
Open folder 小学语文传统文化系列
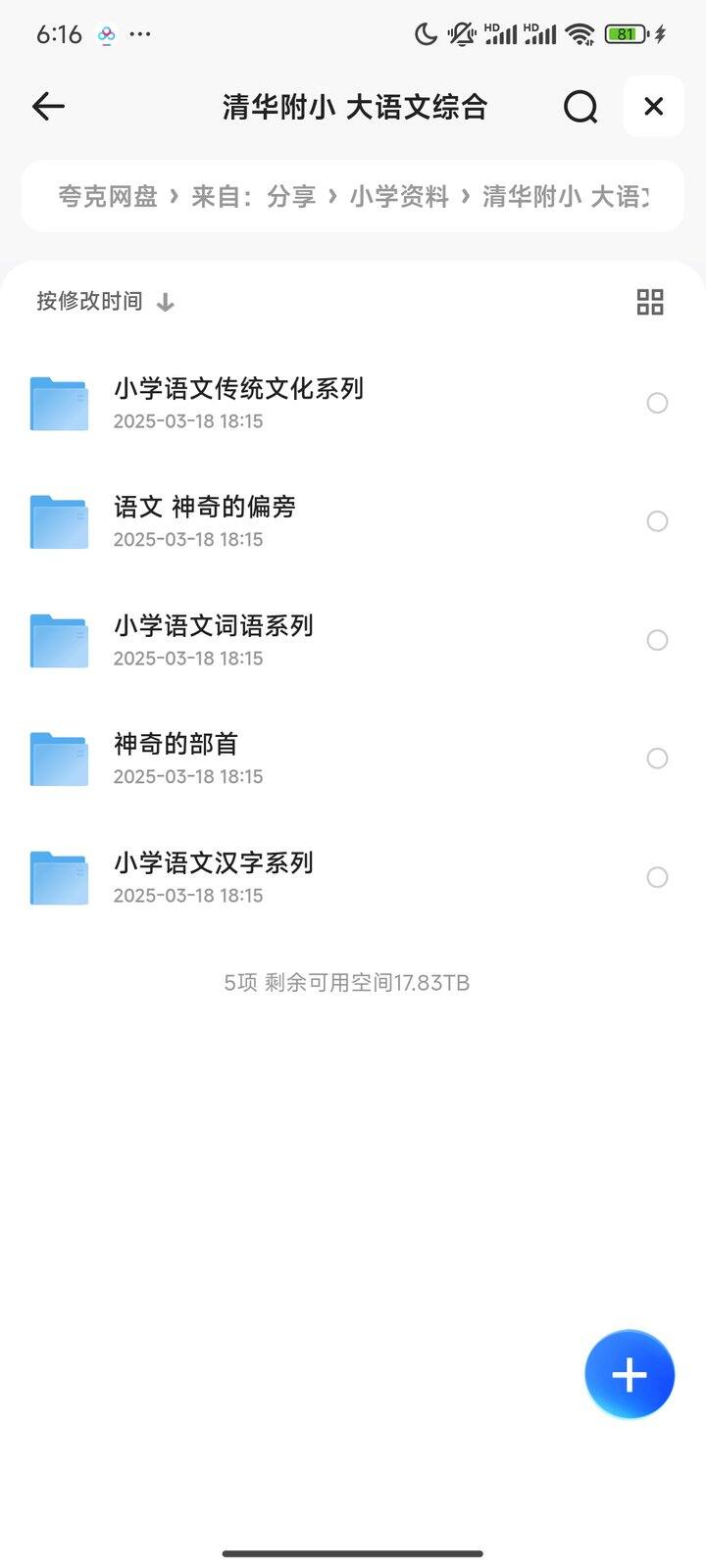[x=353, y=403]
